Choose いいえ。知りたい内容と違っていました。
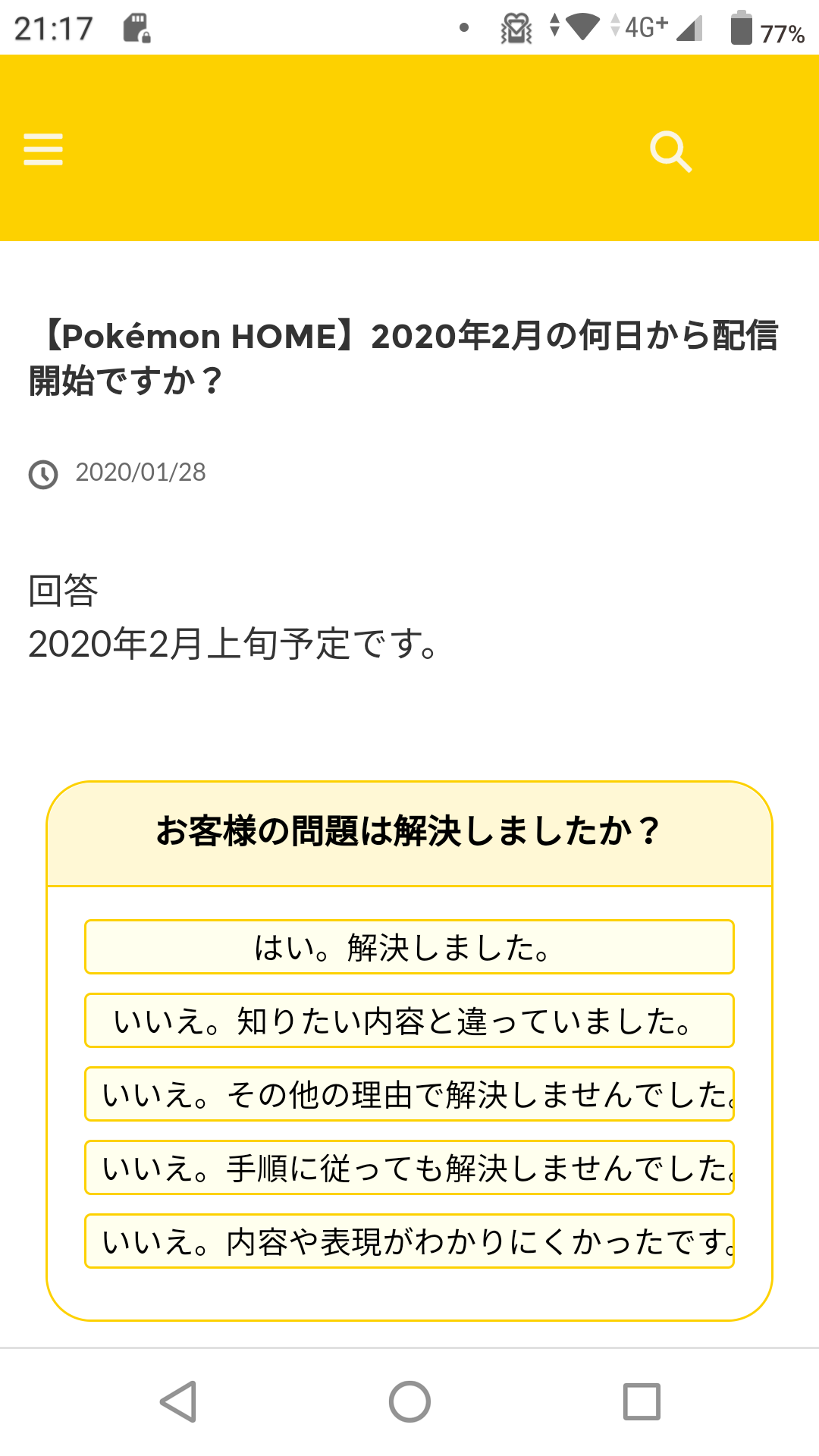 pyautogui.click(x=409, y=1021)
